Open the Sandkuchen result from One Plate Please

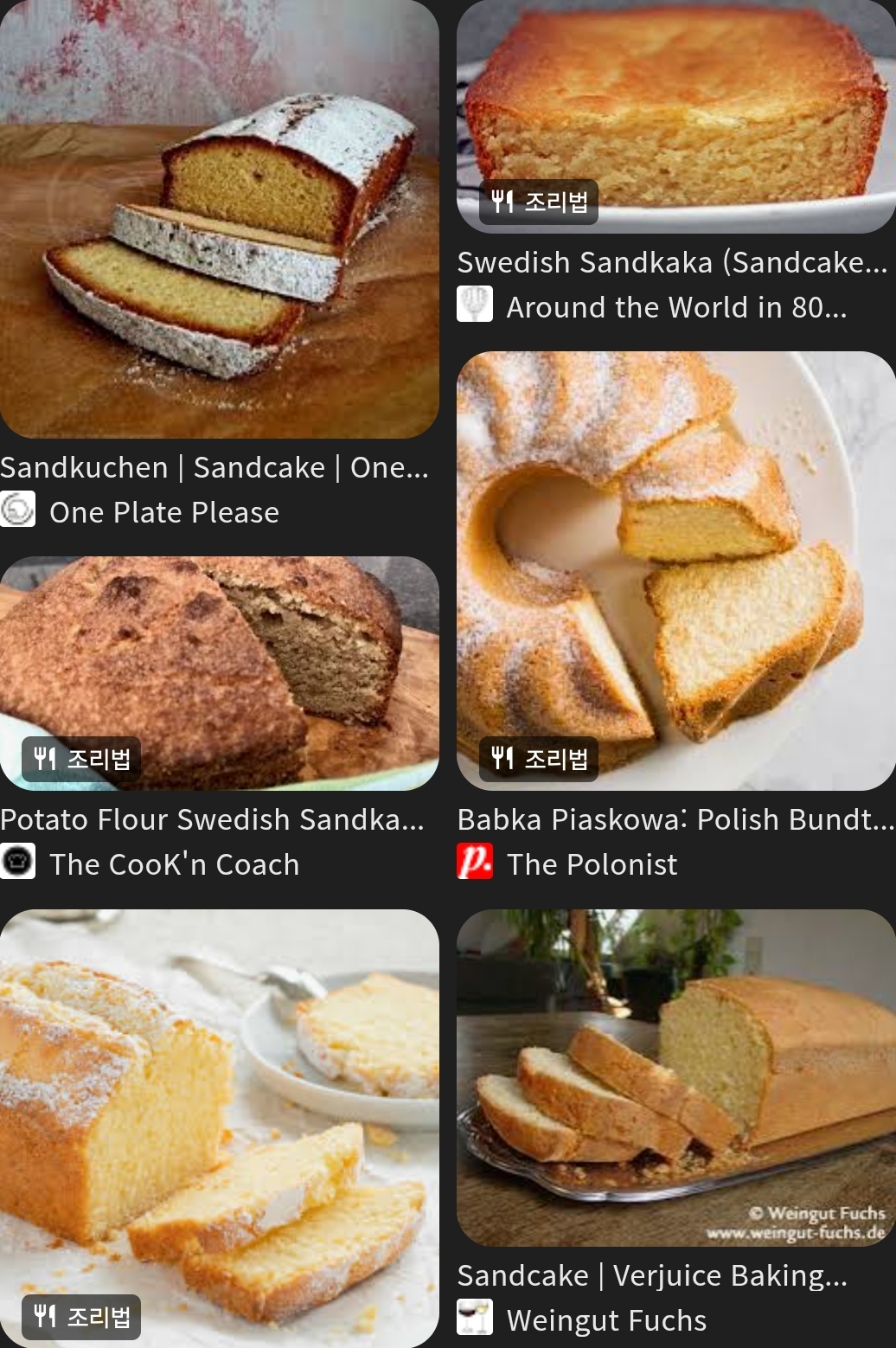click(x=219, y=221)
